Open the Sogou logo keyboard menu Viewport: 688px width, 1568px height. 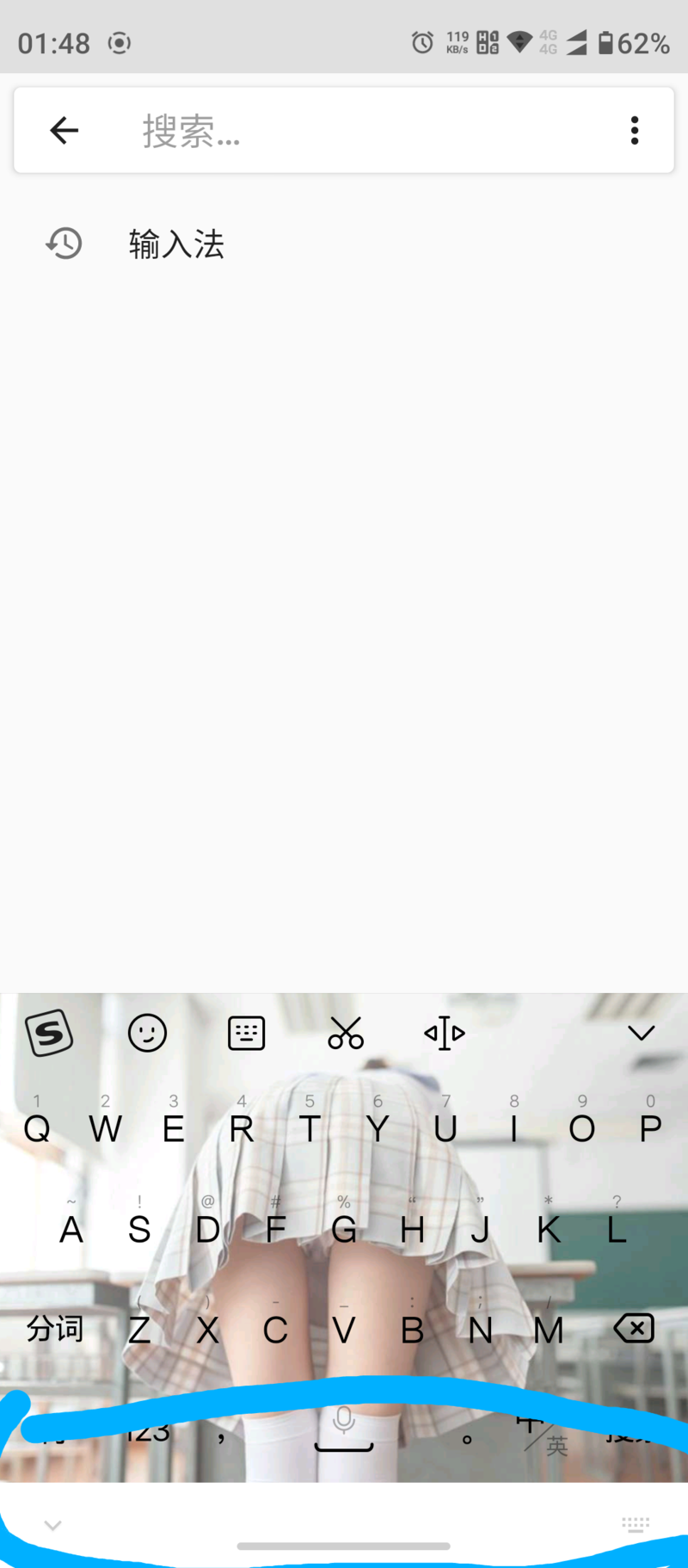(49, 1033)
